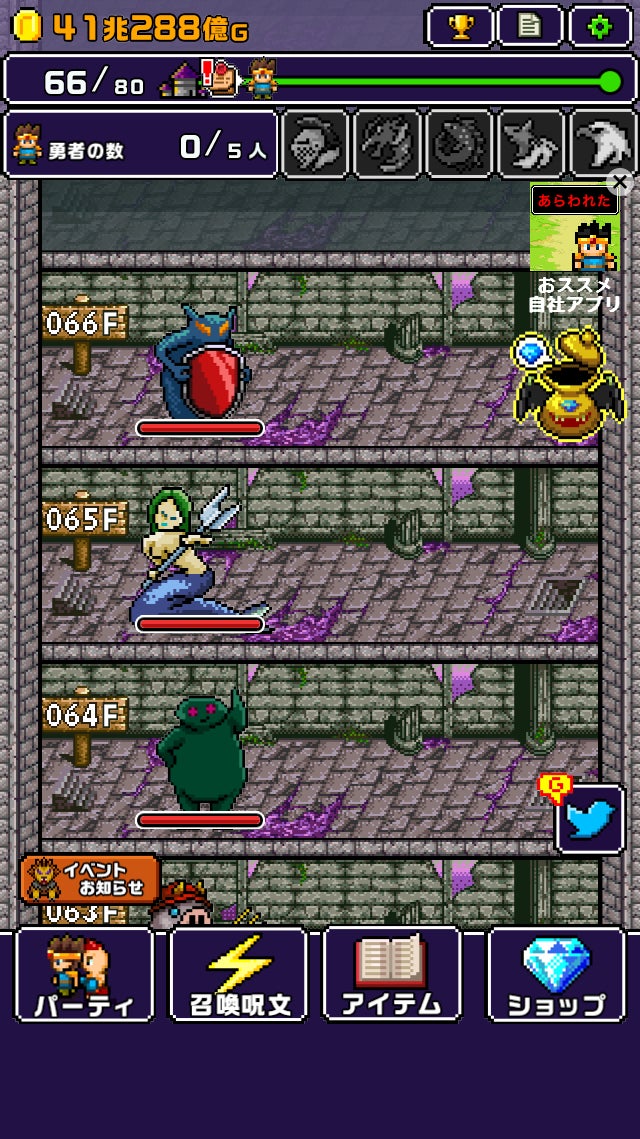
Task: Select the first locked knight helmet slot
Action: pos(315,145)
